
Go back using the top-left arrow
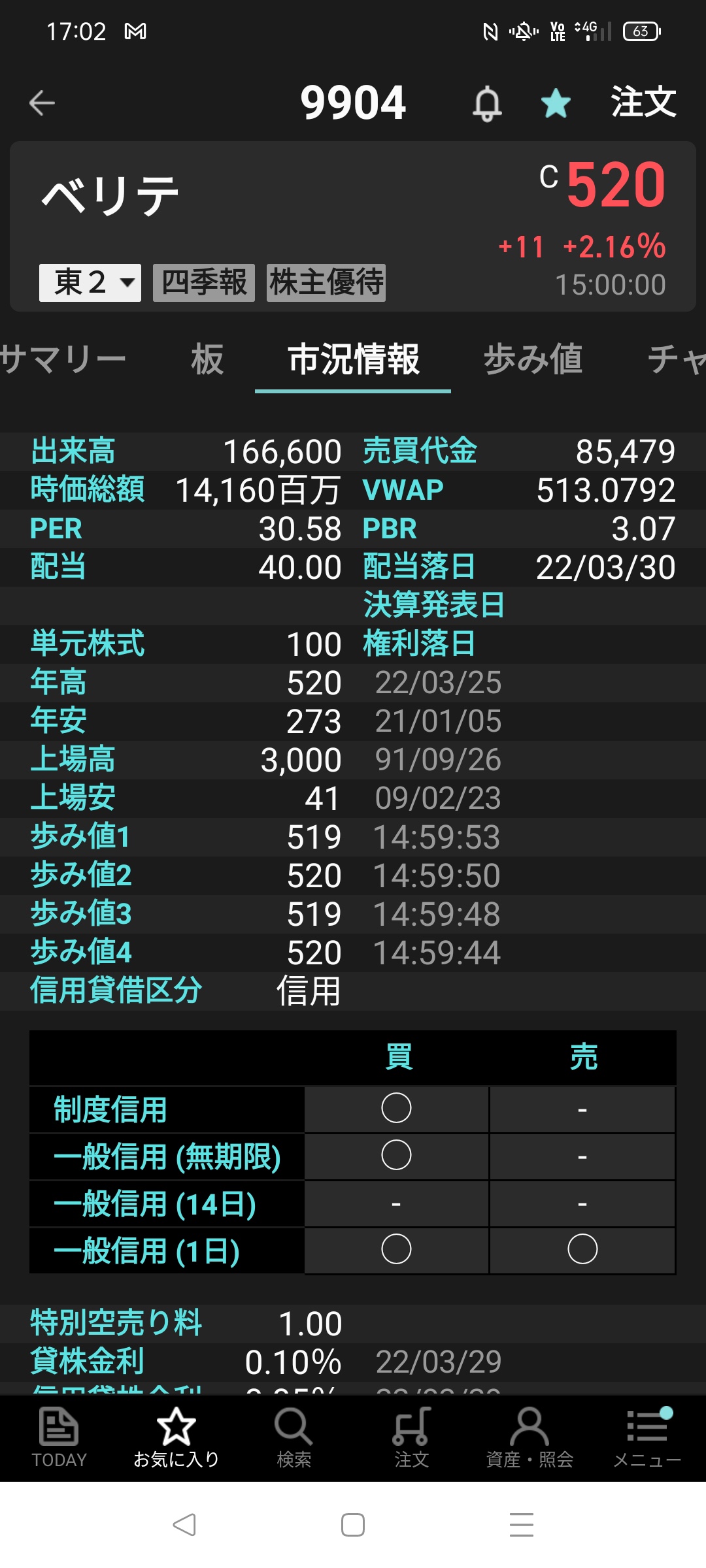[x=42, y=103]
